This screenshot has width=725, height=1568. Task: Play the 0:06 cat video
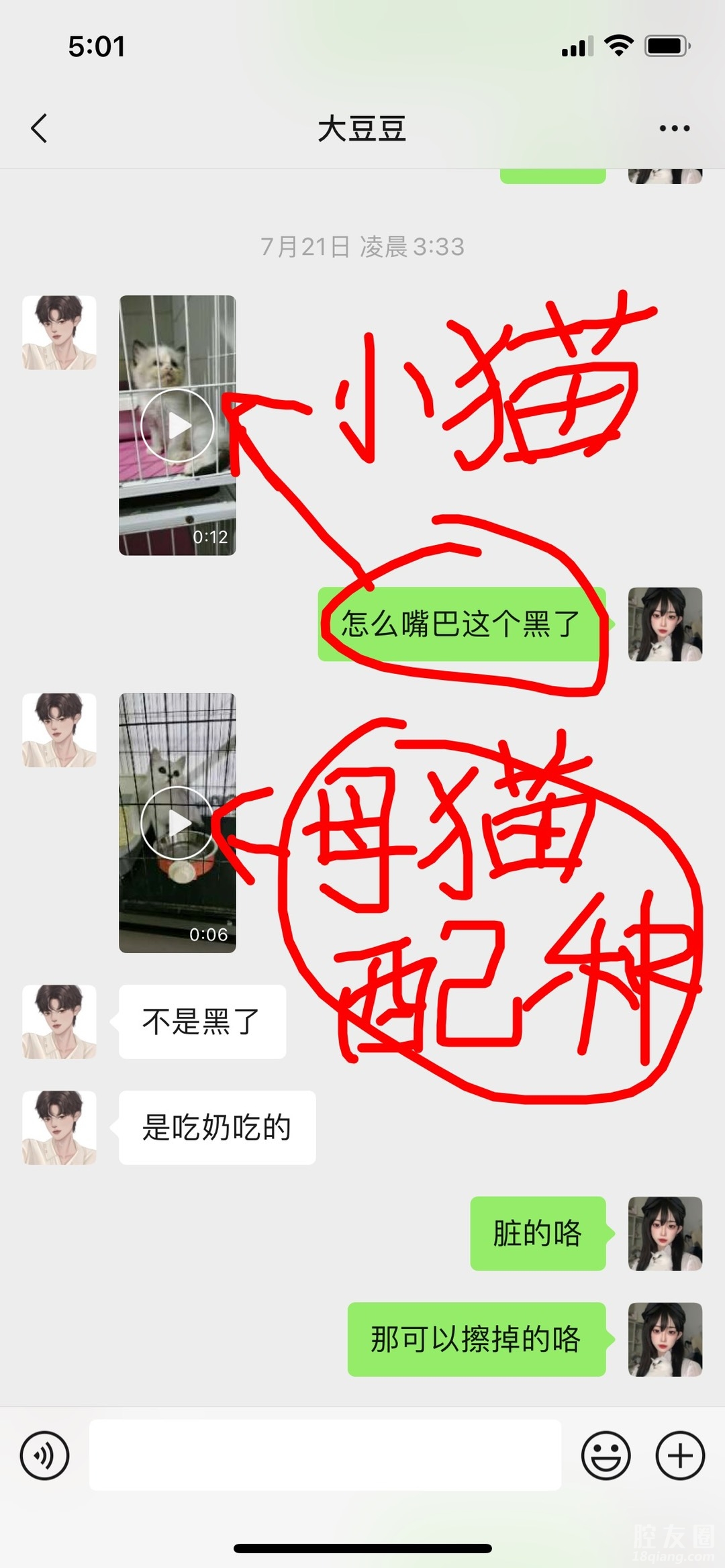[177, 822]
